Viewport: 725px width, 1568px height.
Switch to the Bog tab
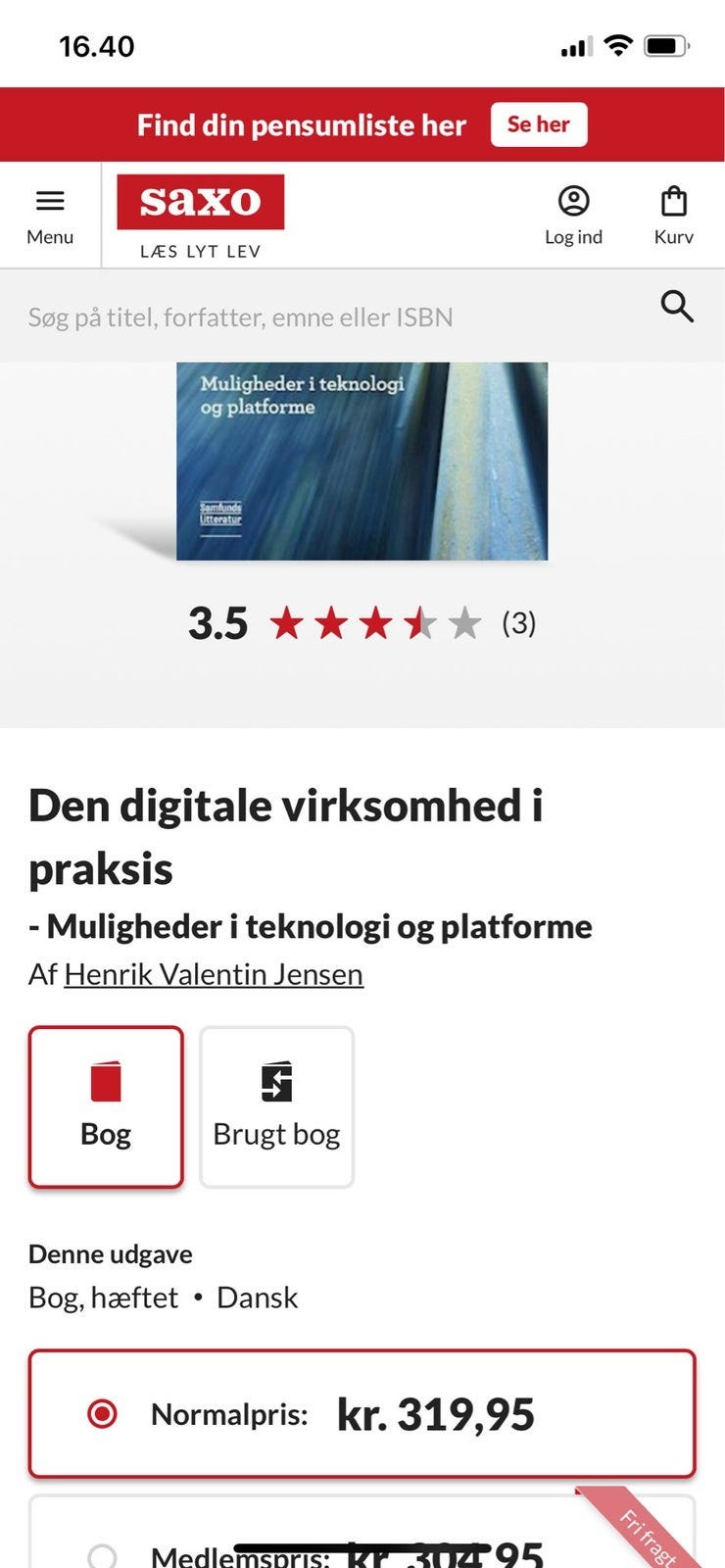pos(105,1105)
